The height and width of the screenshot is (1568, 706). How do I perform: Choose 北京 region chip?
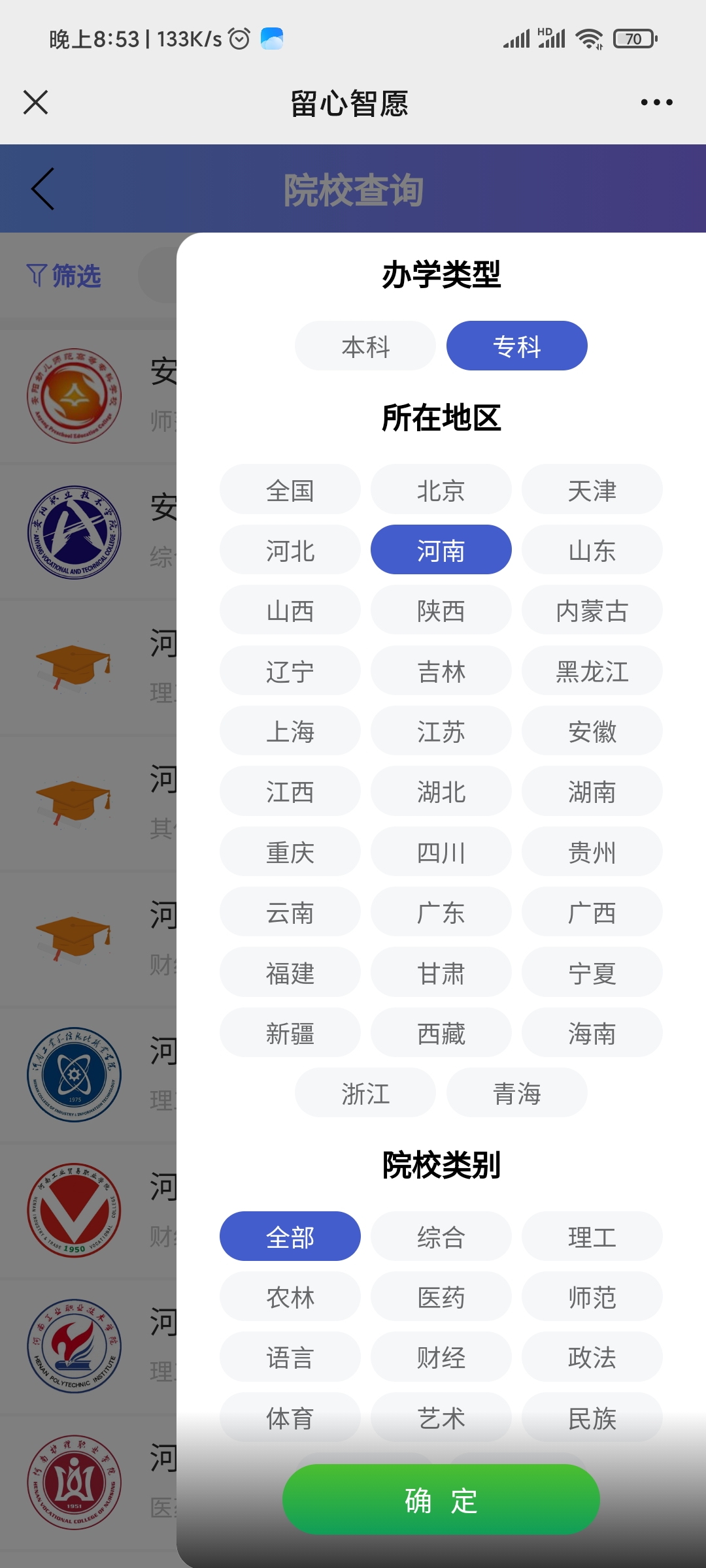[x=441, y=490]
